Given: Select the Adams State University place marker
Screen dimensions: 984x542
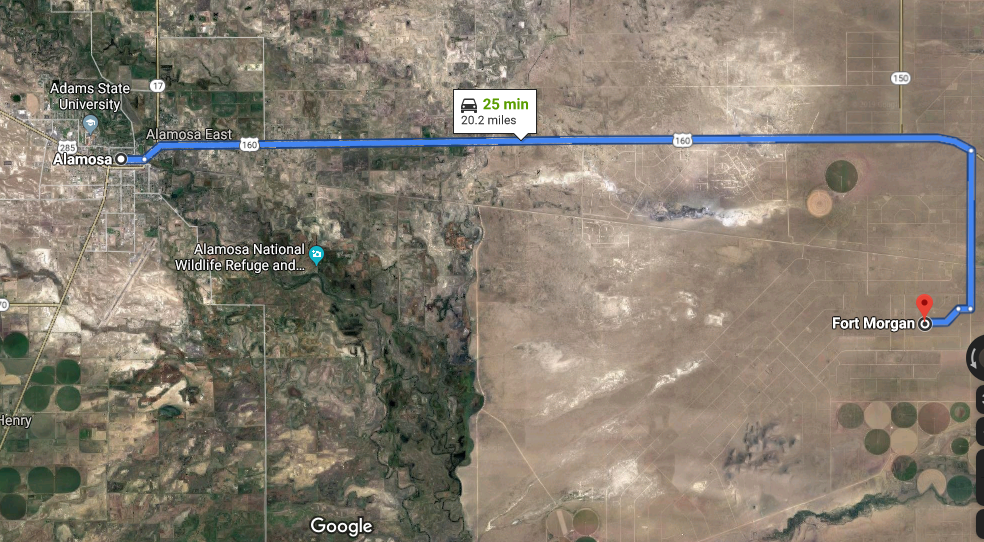Looking at the screenshot, I should coord(90,124).
